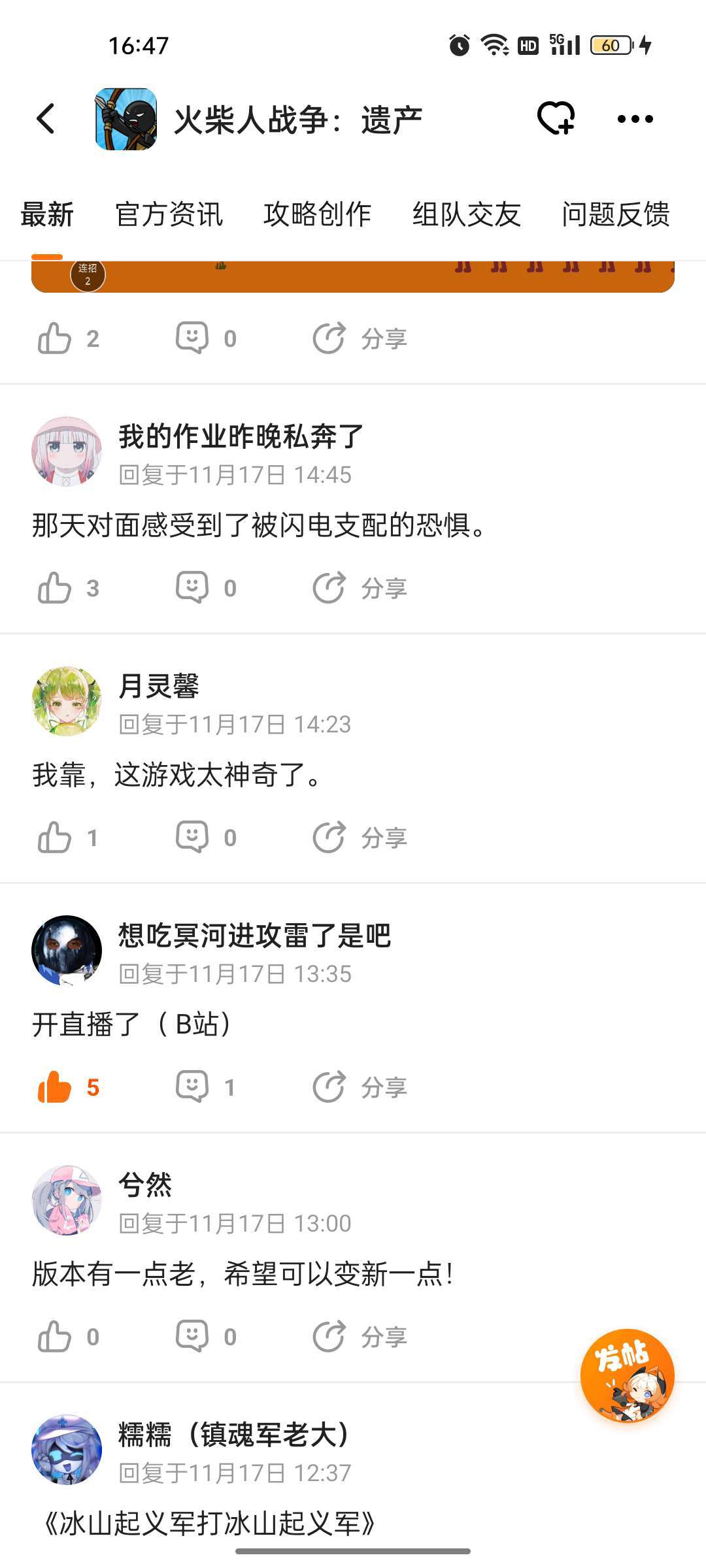Switch to the 官方资讯 tab
This screenshot has height=1568, width=706.
point(169,214)
